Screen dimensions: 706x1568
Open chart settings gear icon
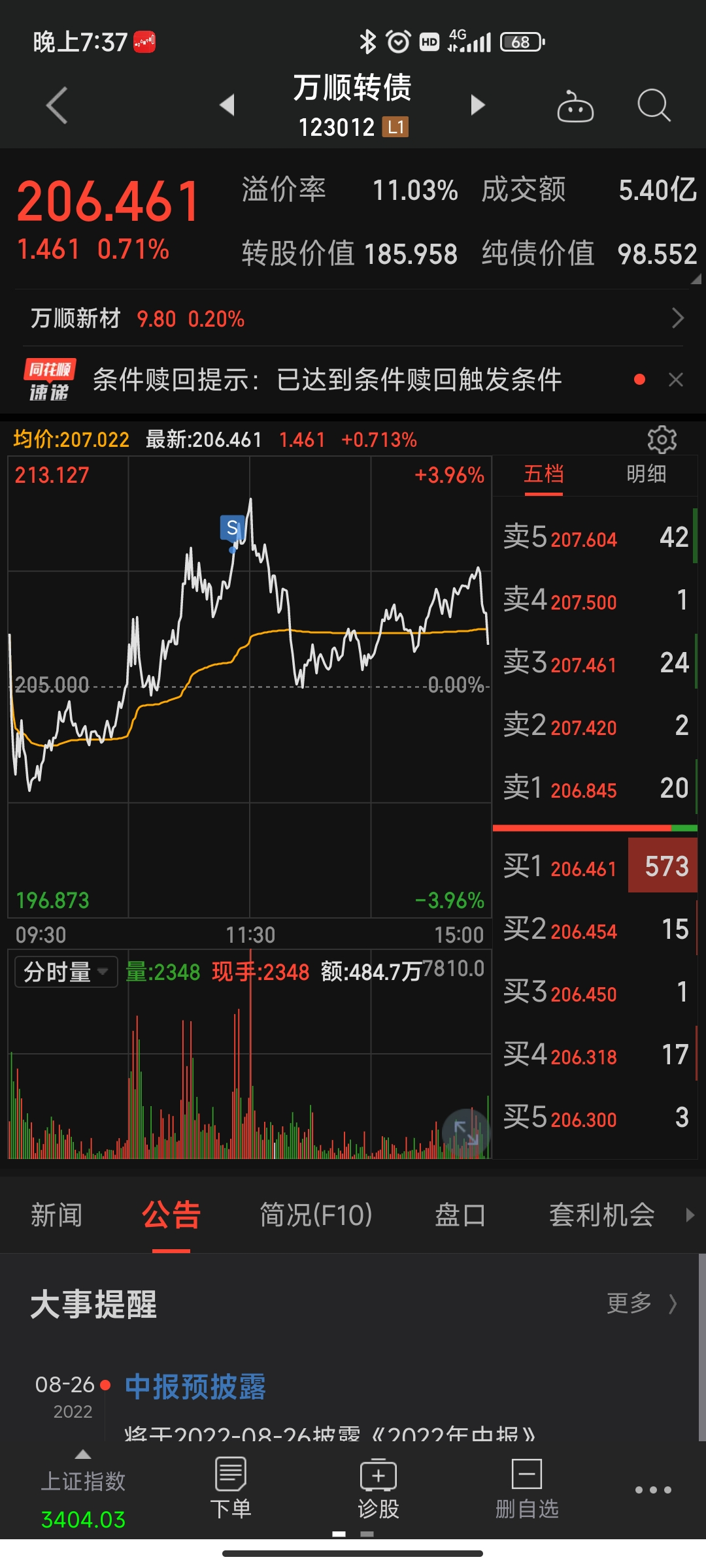tap(662, 440)
